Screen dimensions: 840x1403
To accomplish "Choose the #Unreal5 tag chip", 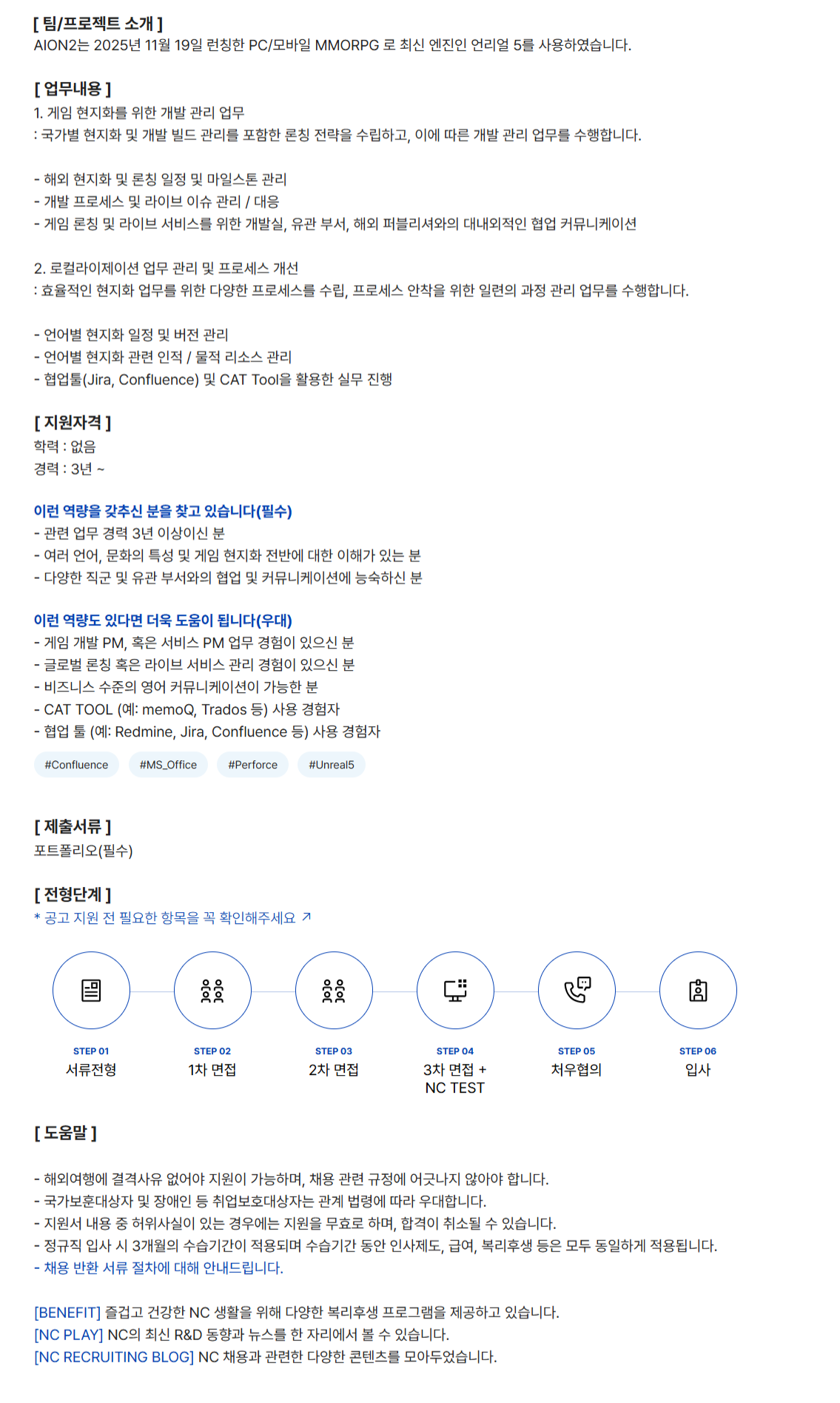I will coord(331,765).
